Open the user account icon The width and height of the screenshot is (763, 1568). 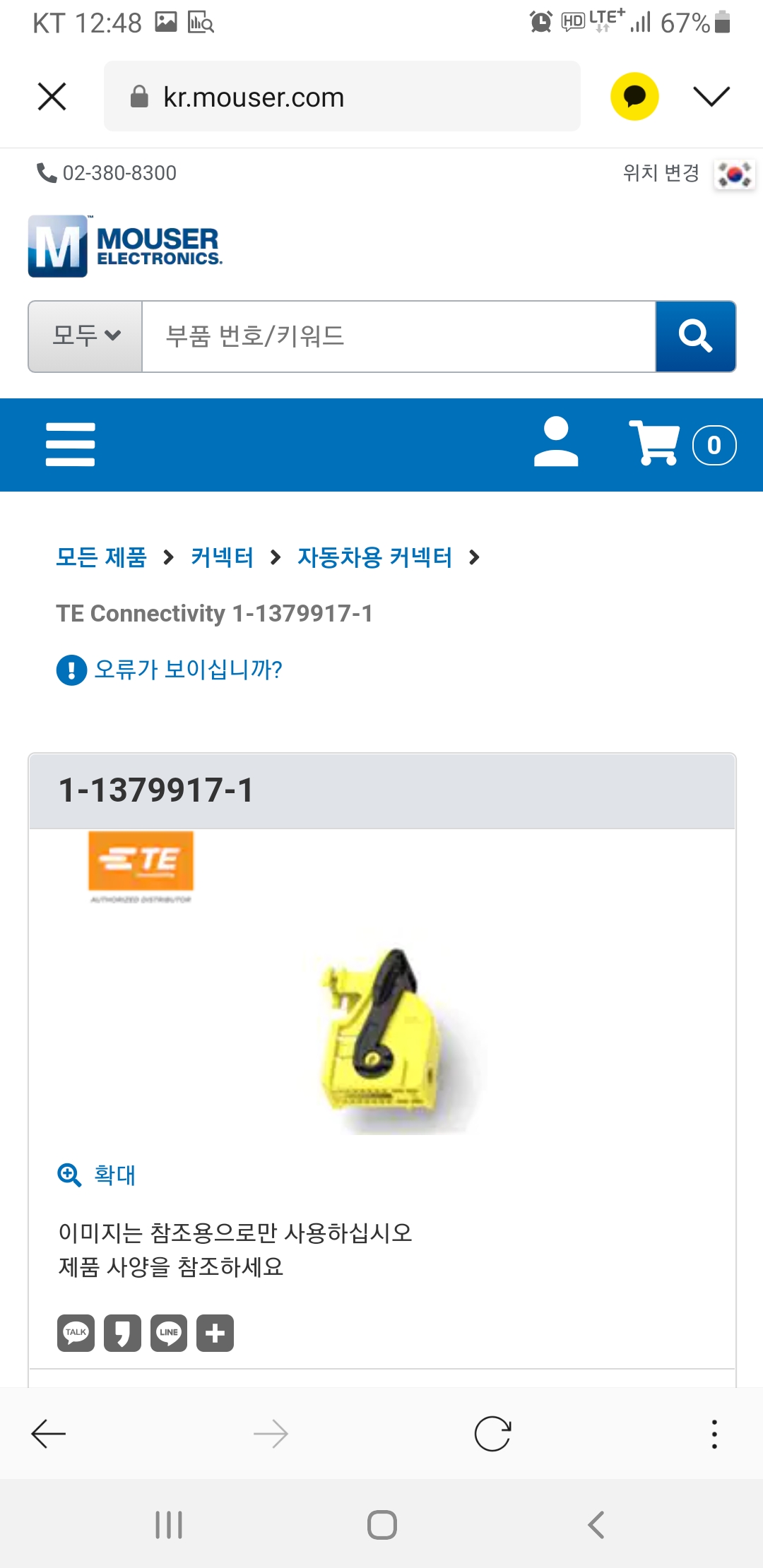[x=556, y=442]
